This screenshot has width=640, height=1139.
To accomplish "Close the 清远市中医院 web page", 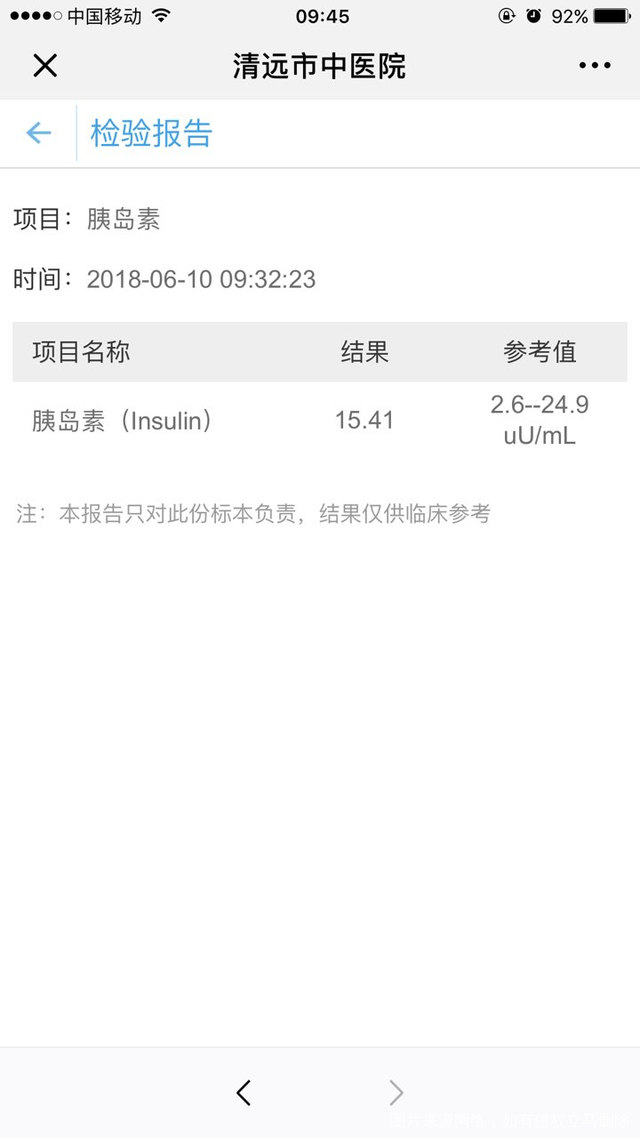I will point(45,66).
